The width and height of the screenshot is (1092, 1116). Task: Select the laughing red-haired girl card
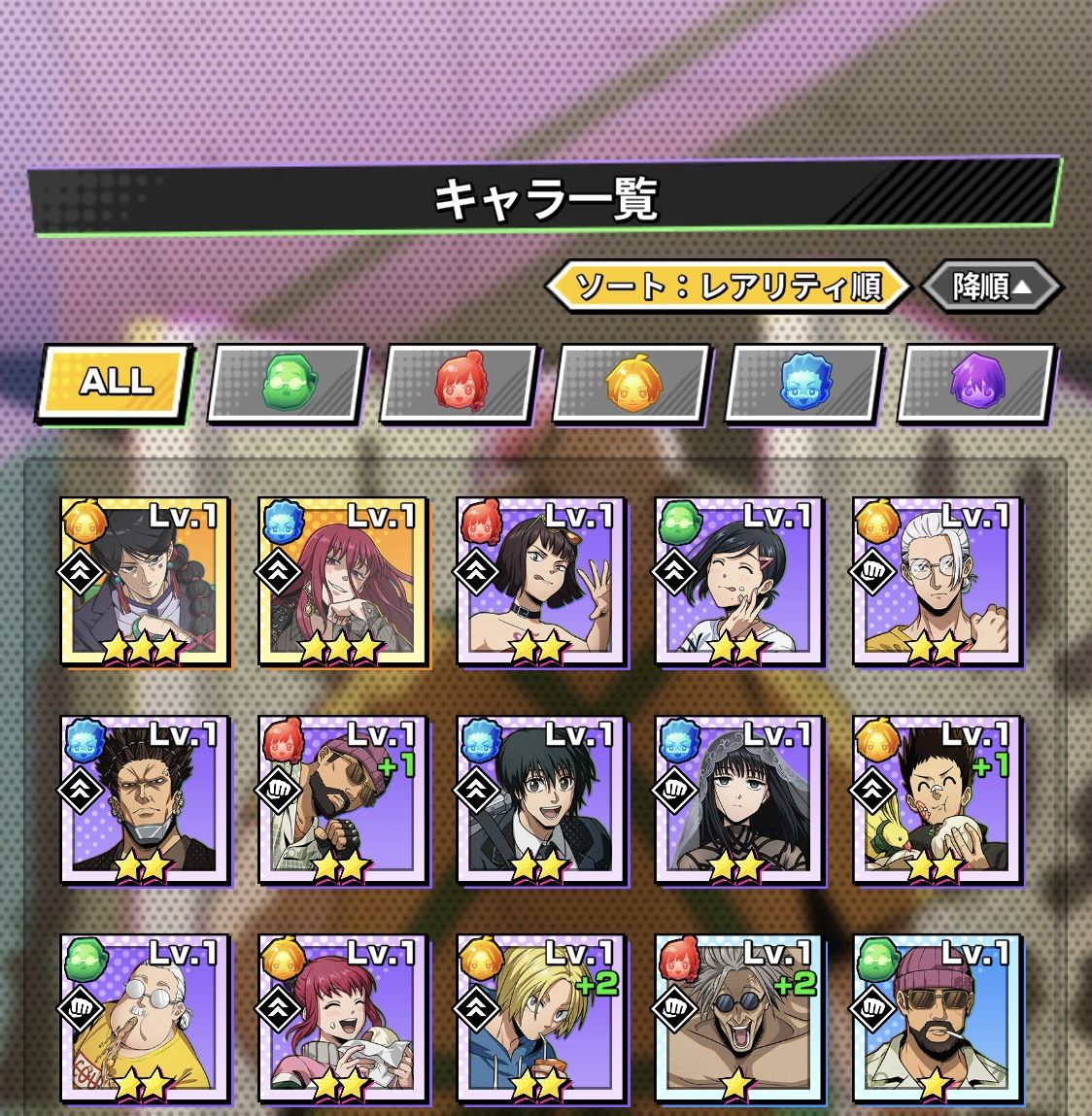343,1019
